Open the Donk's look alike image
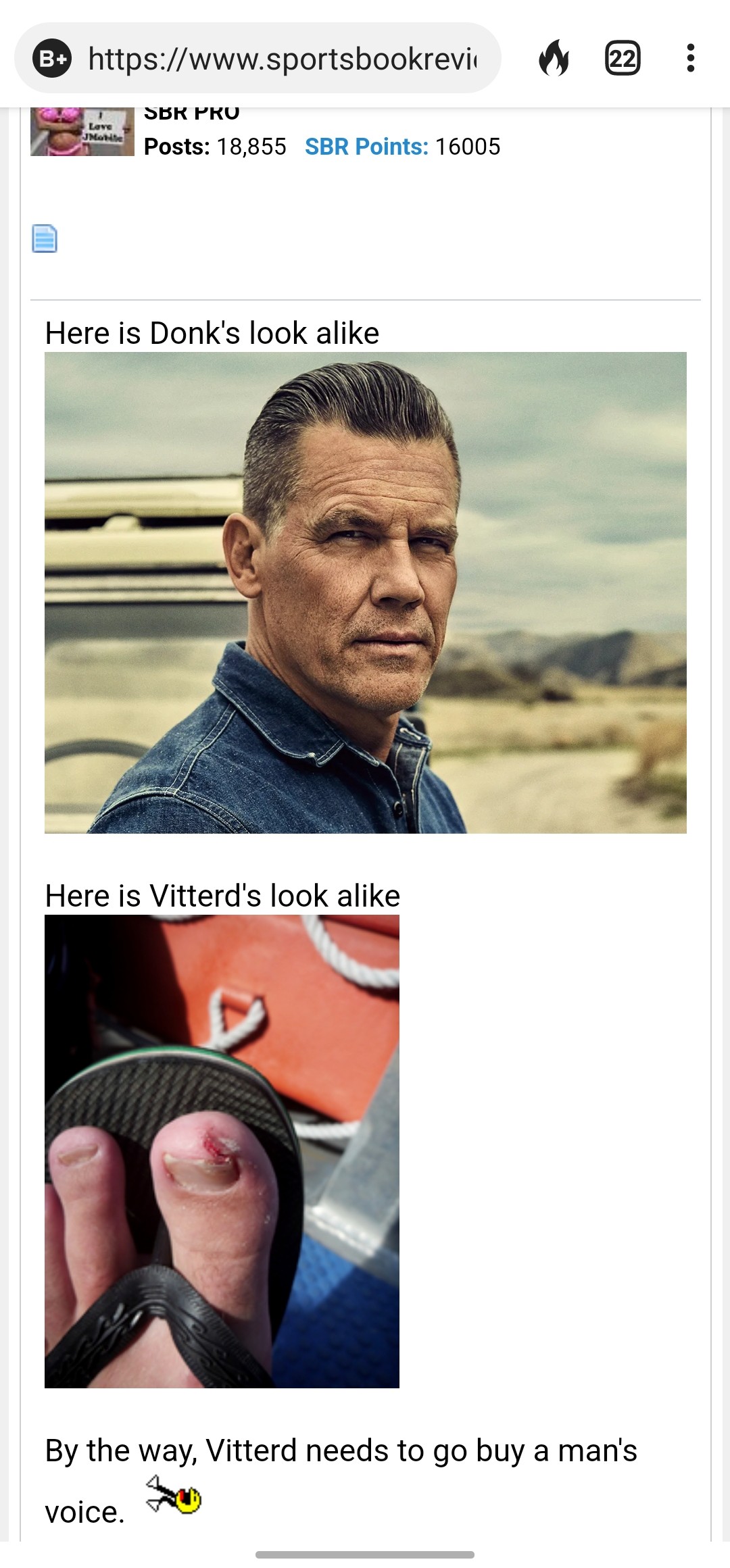The image size is (730, 1568). click(365, 592)
